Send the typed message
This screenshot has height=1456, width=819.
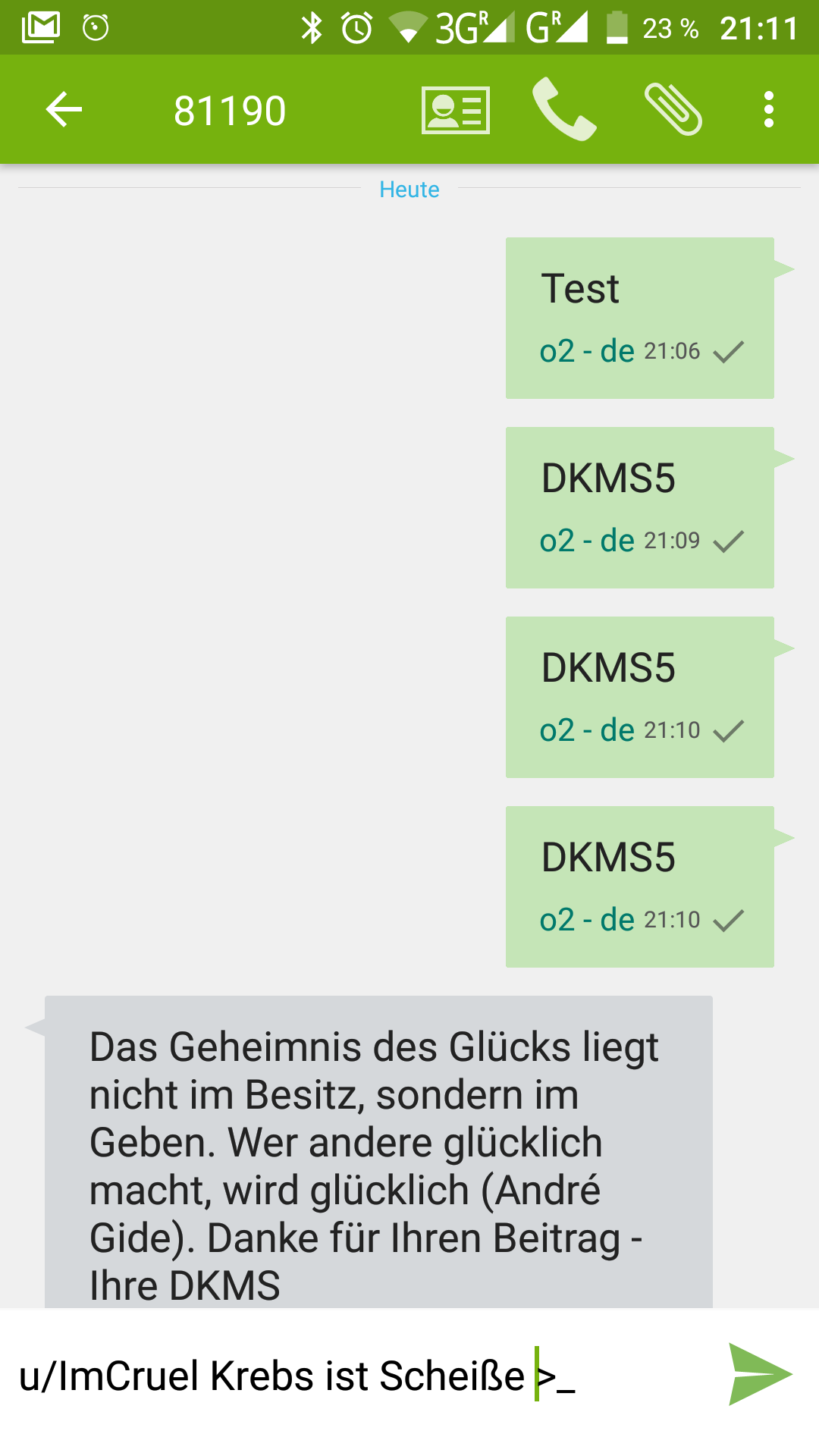coord(761,1374)
